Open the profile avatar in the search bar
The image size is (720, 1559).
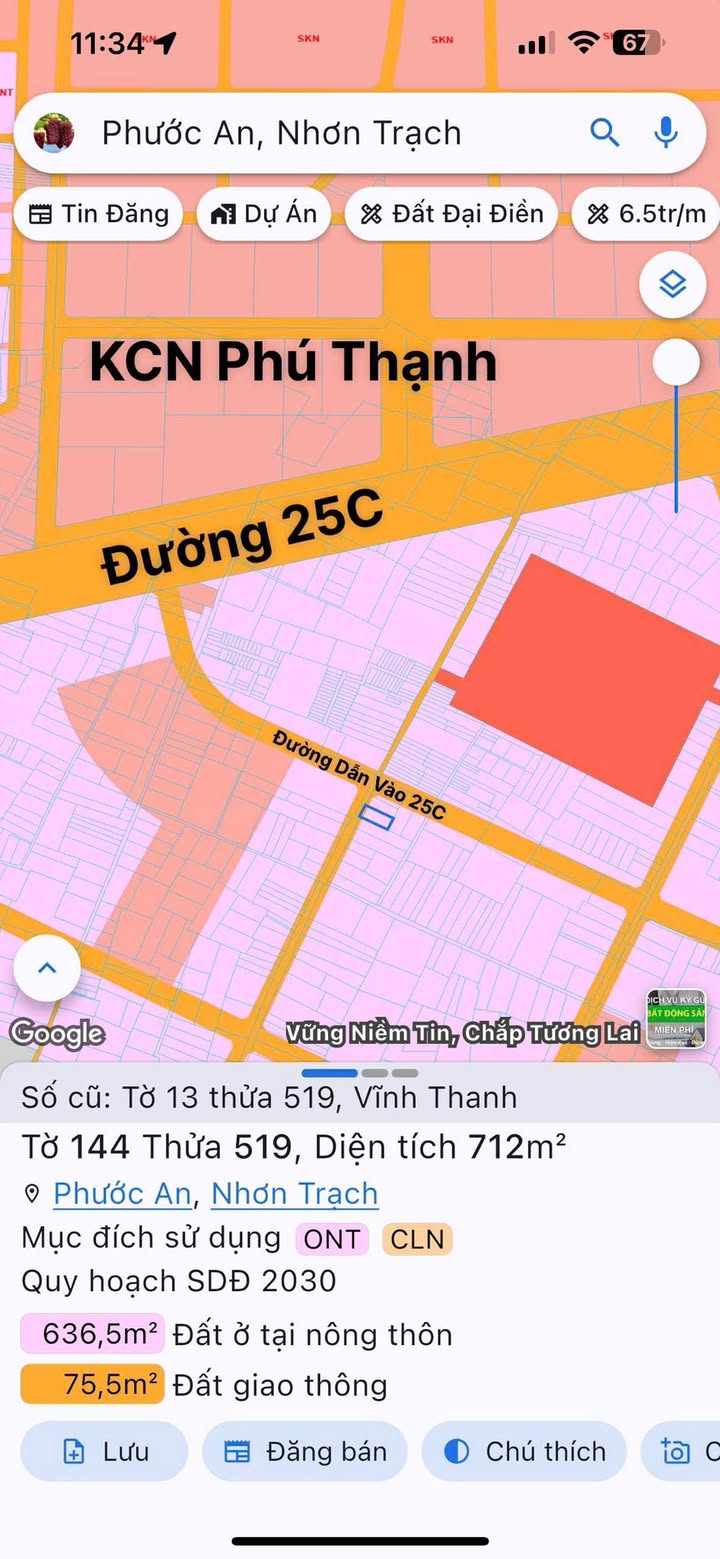tap(54, 132)
